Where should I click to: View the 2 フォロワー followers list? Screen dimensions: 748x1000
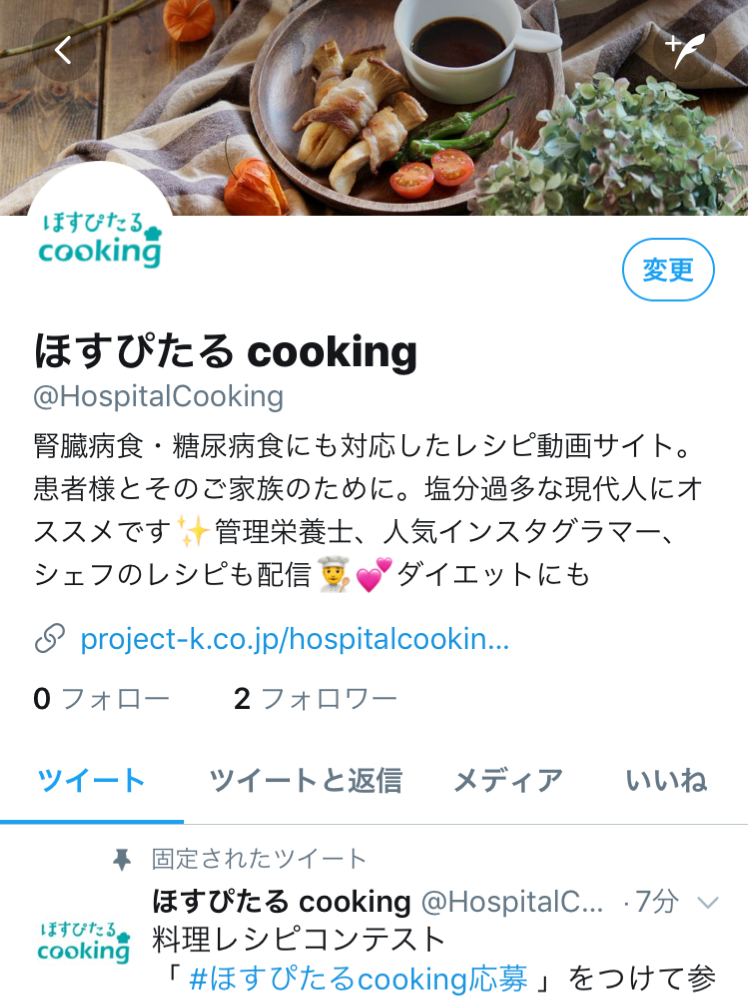[x=315, y=698]
